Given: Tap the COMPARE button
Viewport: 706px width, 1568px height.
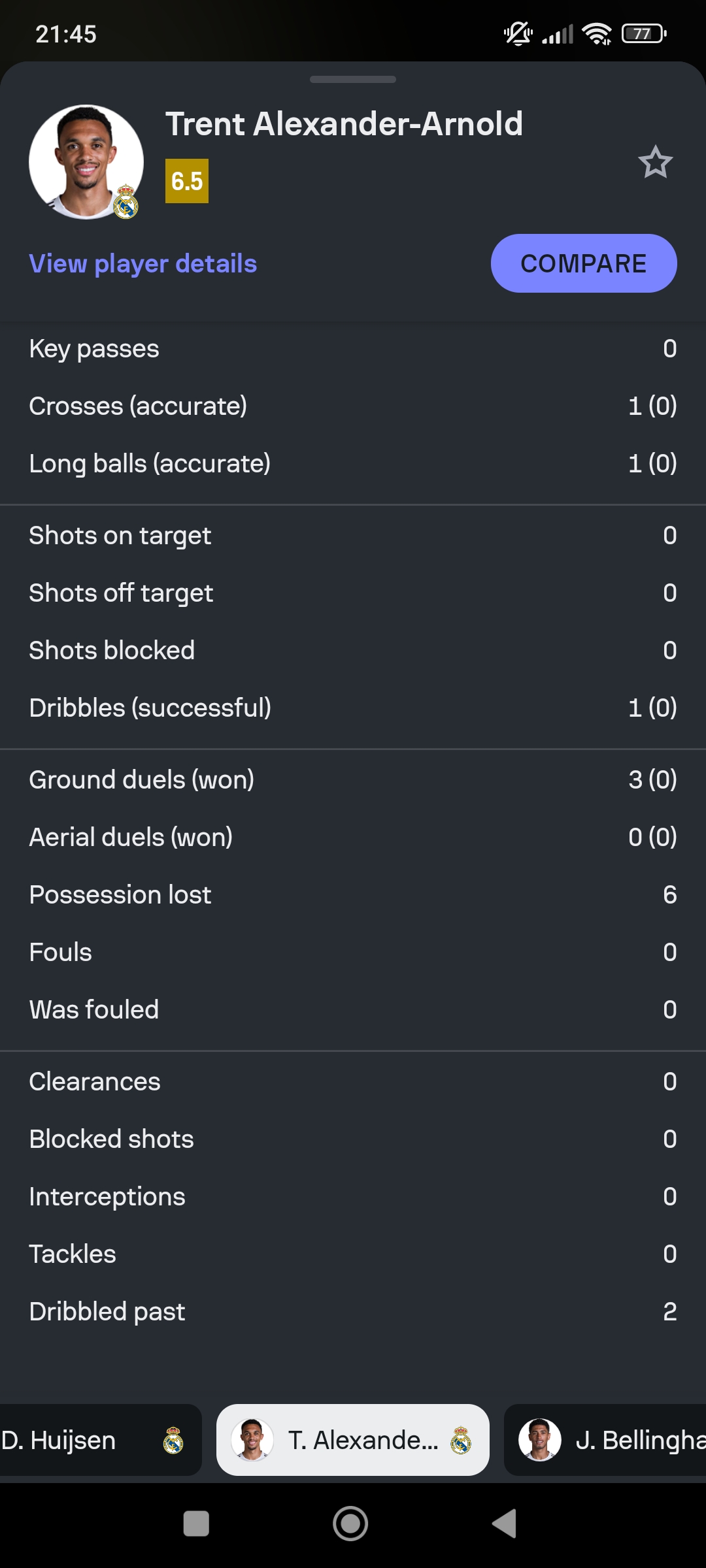Looking at the screenshot, I should 584,263.
